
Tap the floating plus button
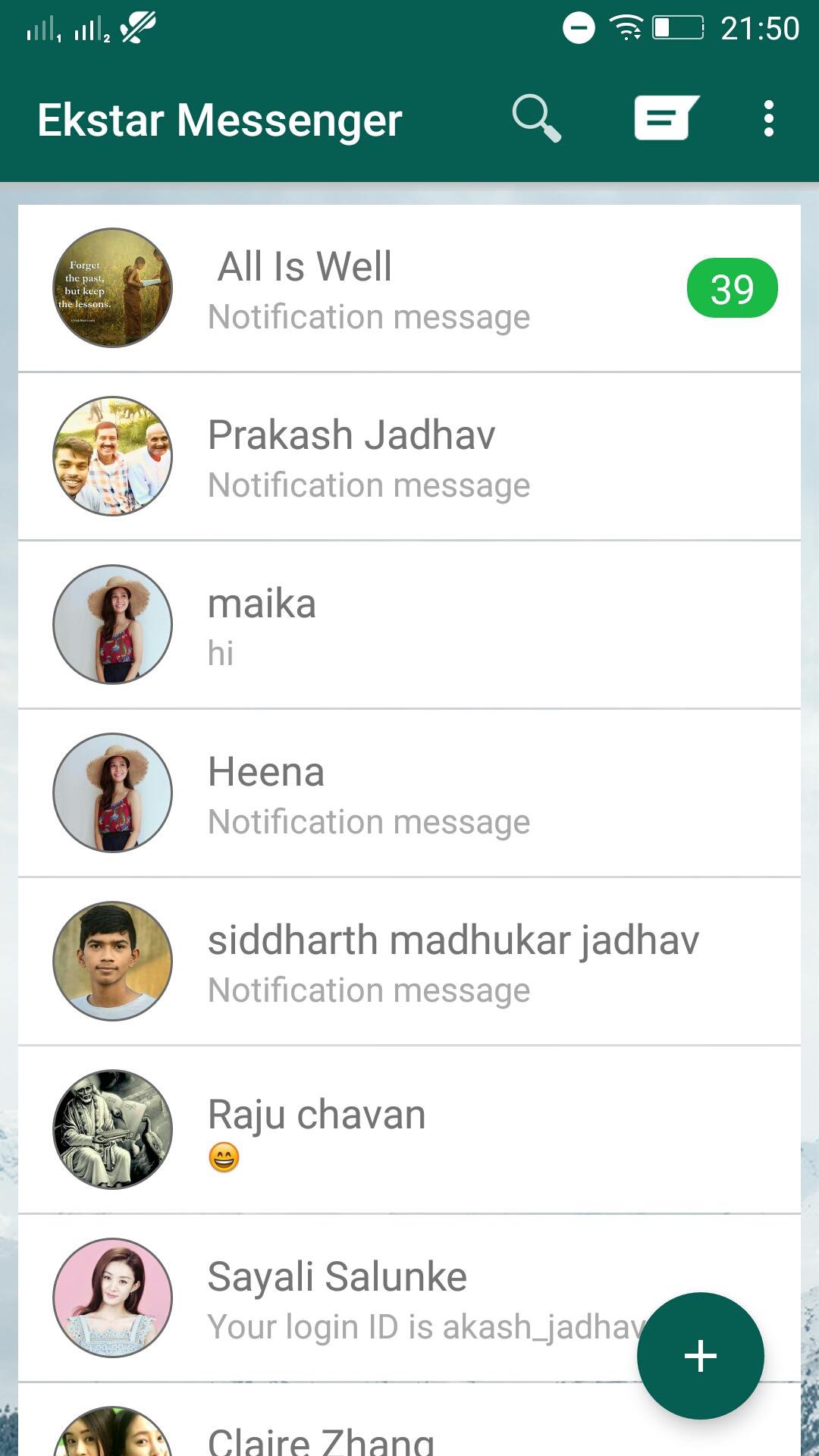tap(701, 1356)
